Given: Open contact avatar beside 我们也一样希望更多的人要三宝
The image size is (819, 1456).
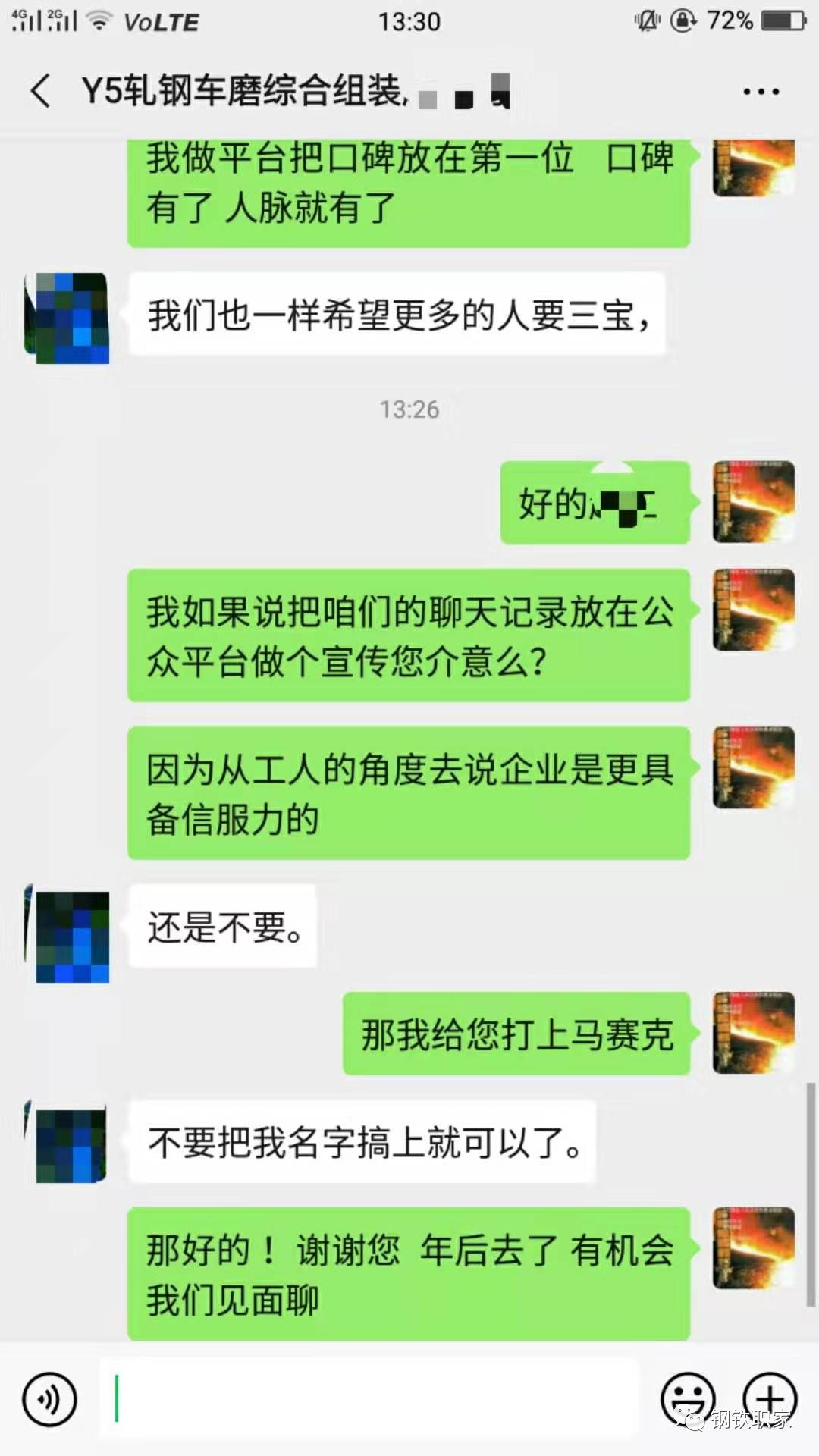Looking at the screenshot, I should 71,318.
